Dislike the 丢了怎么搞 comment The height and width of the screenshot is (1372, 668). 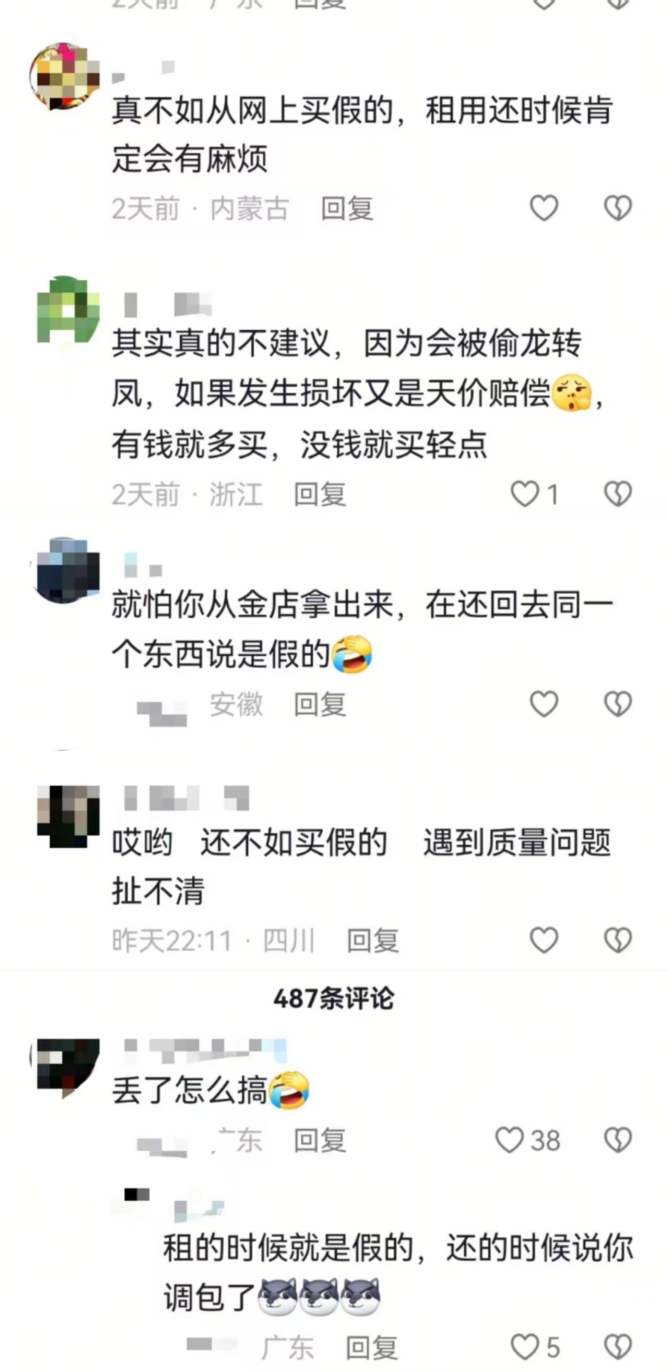[618, 1140]
